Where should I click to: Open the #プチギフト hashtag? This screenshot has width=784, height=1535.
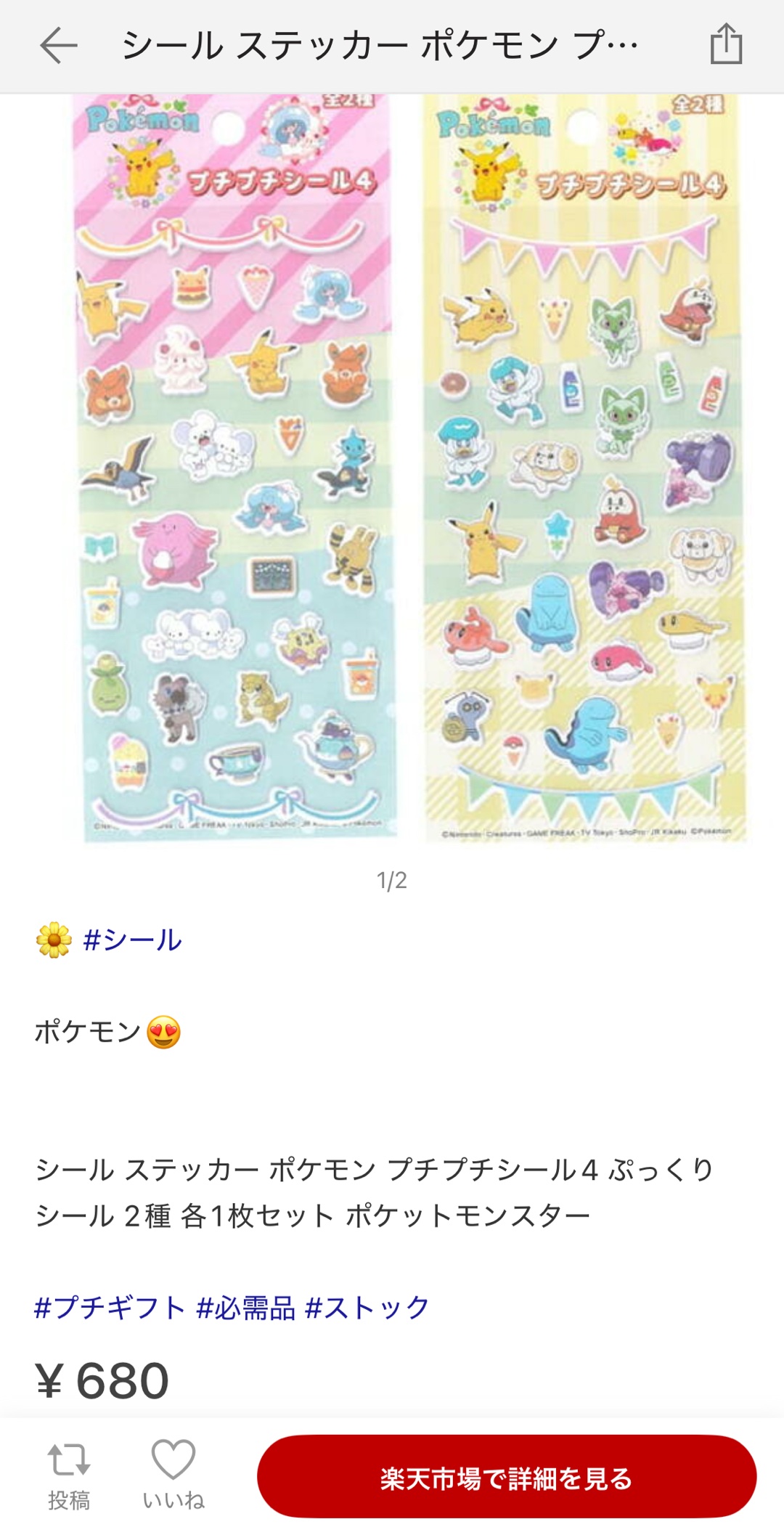[x=110, y=1308]
